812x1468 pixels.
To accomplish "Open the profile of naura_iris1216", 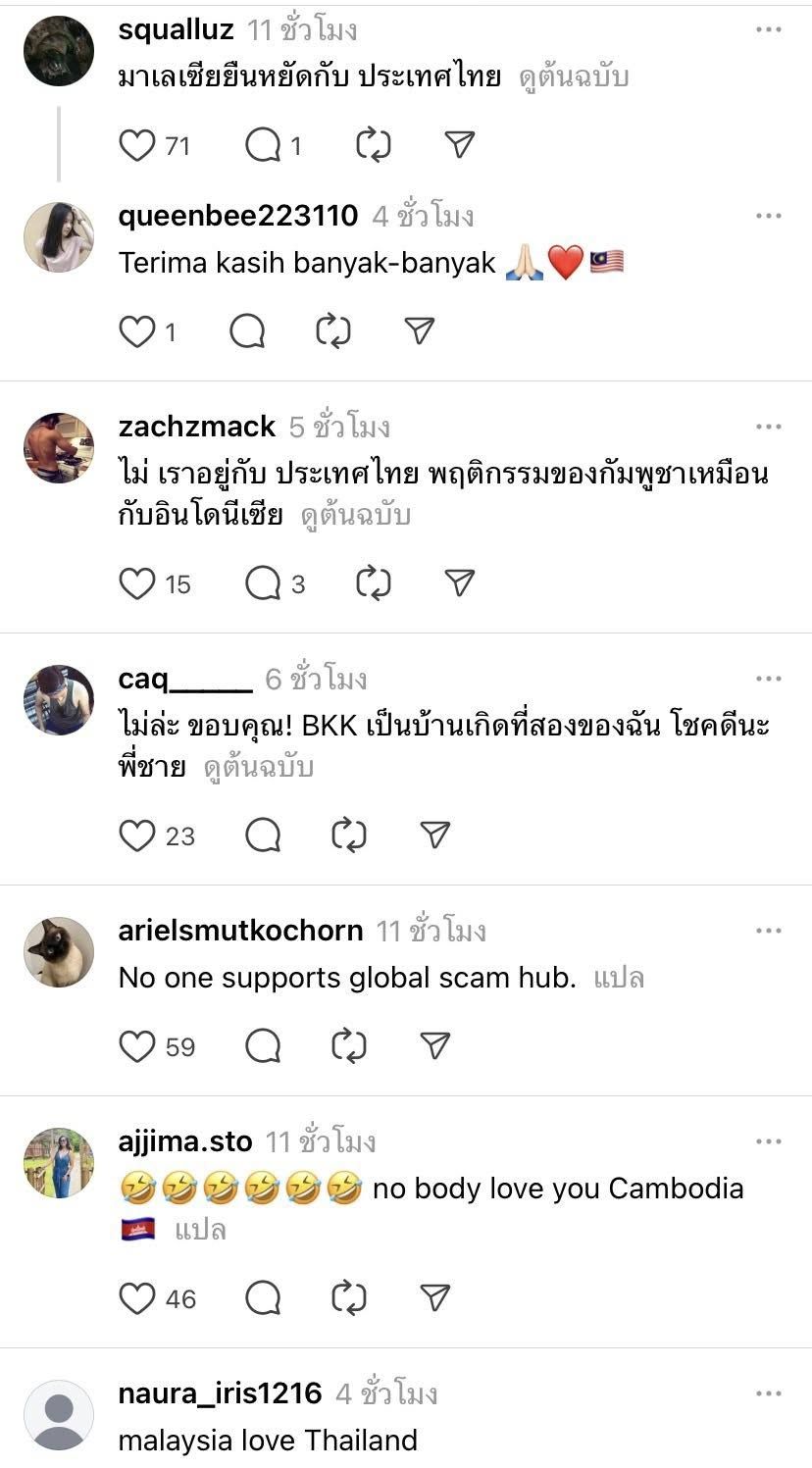I will tap(220, 1393).
